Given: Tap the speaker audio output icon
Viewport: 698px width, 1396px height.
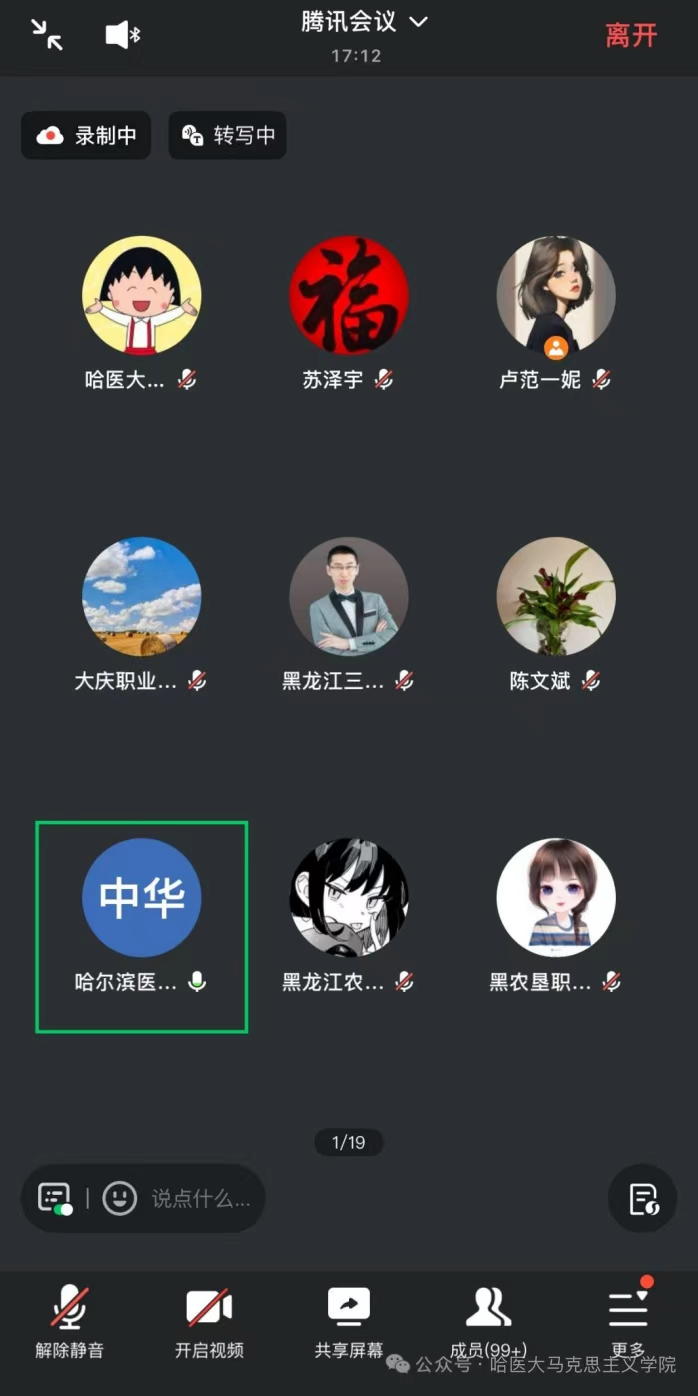Looking at the screenshot, I should pos(123,35).
